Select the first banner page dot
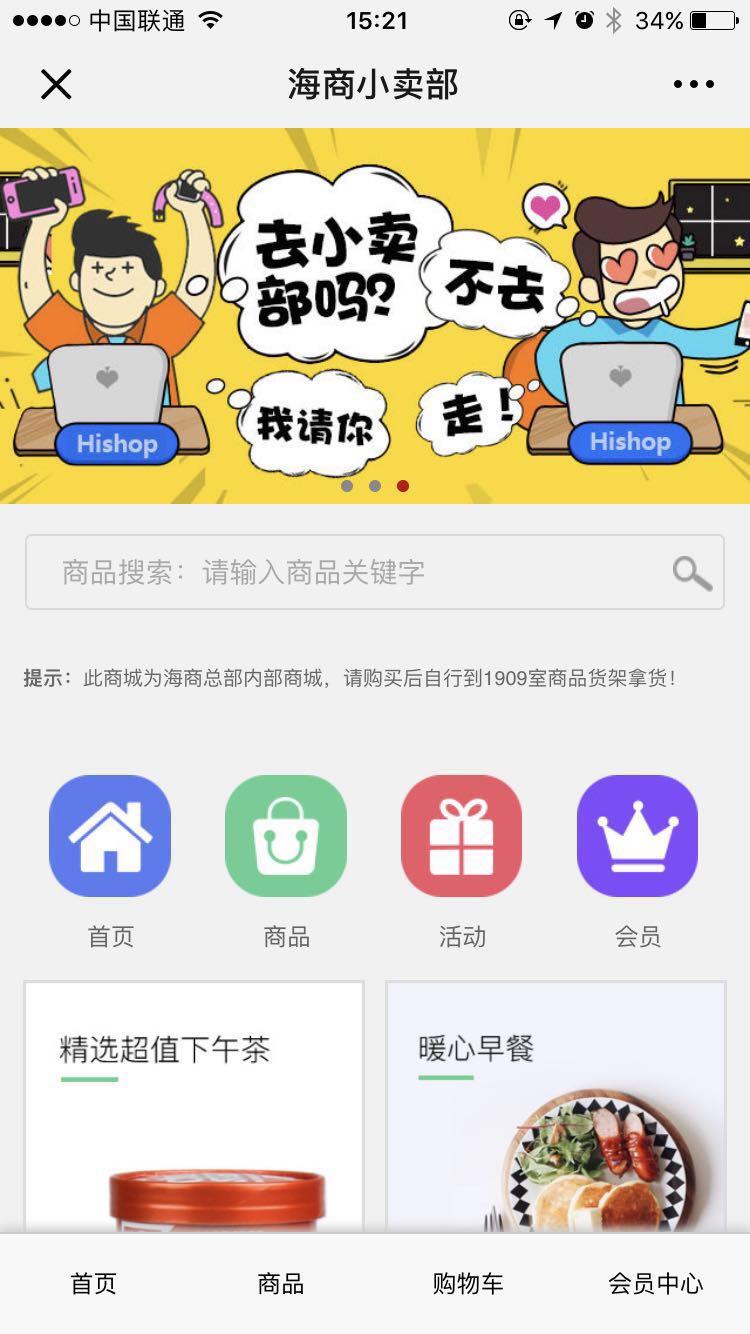Viewport: 750px width, 1334px height. [347, 486]
